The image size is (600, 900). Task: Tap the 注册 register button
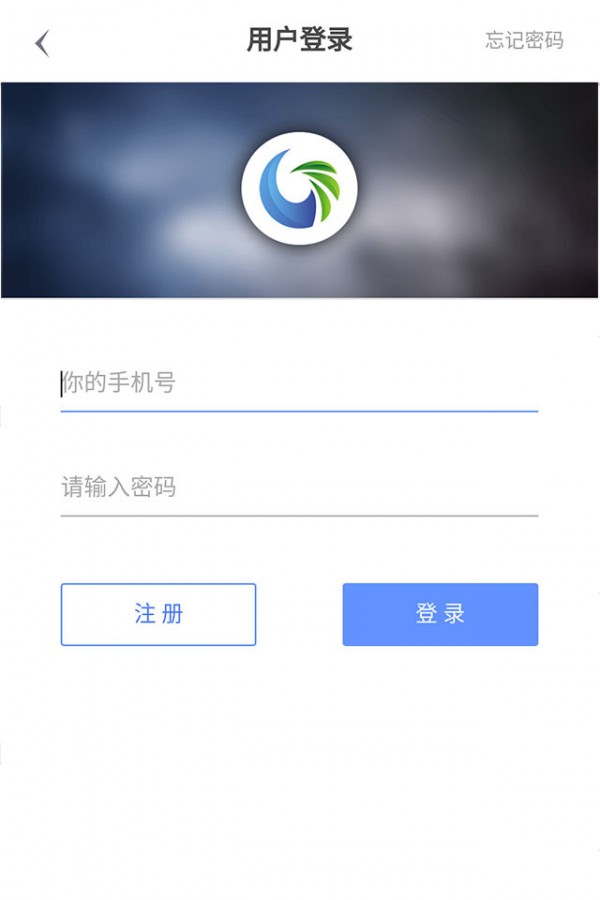158,614
